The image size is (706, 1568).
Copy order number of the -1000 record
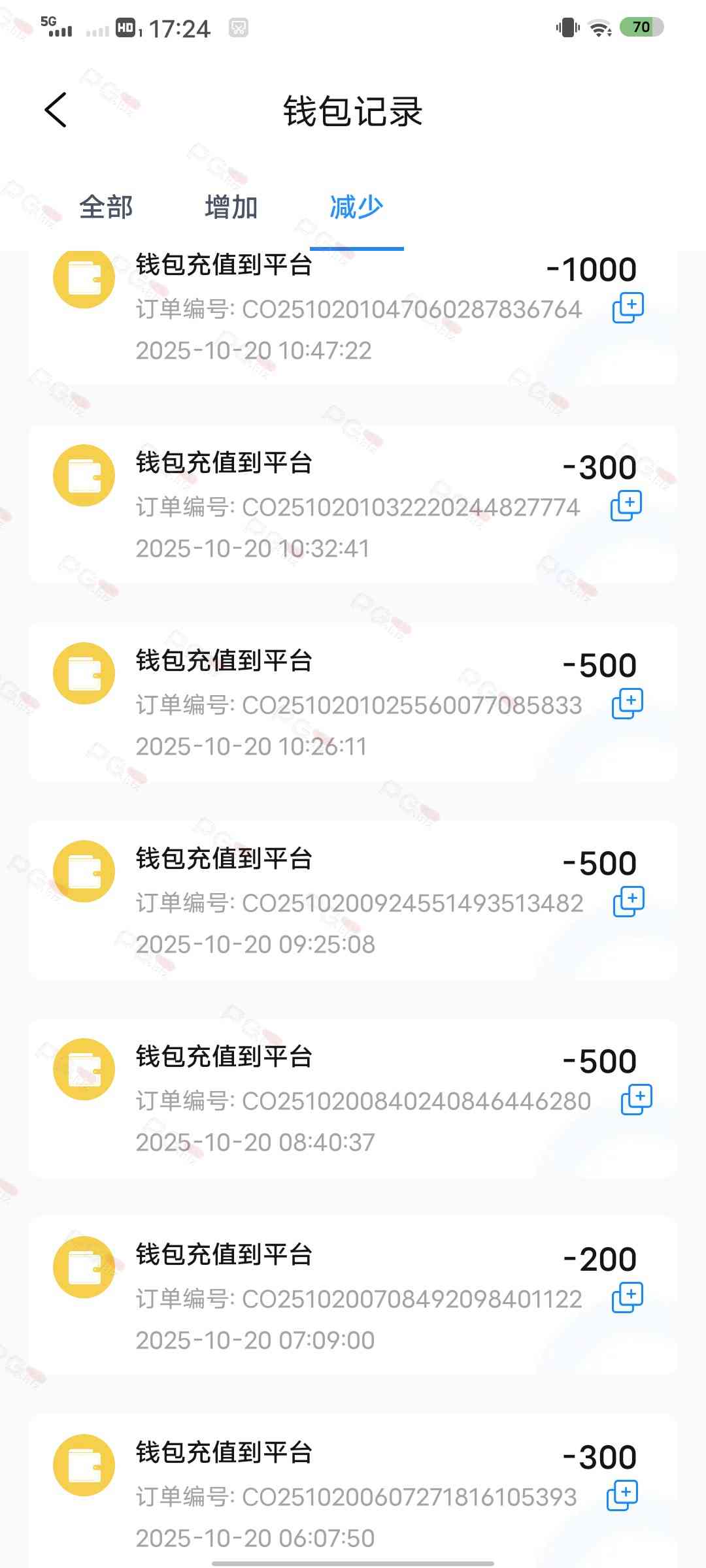click(x=628, y=308)
